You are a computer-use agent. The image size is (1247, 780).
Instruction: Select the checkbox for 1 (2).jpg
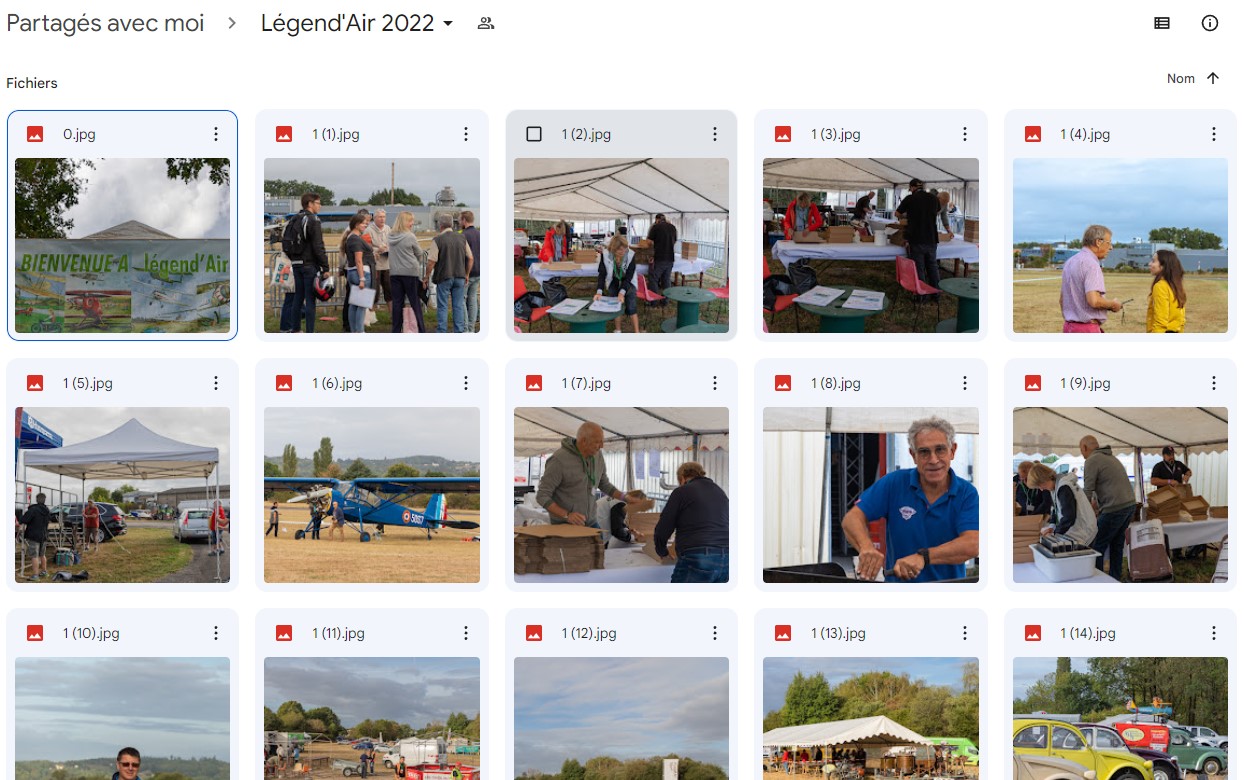(x=534, y=134)
